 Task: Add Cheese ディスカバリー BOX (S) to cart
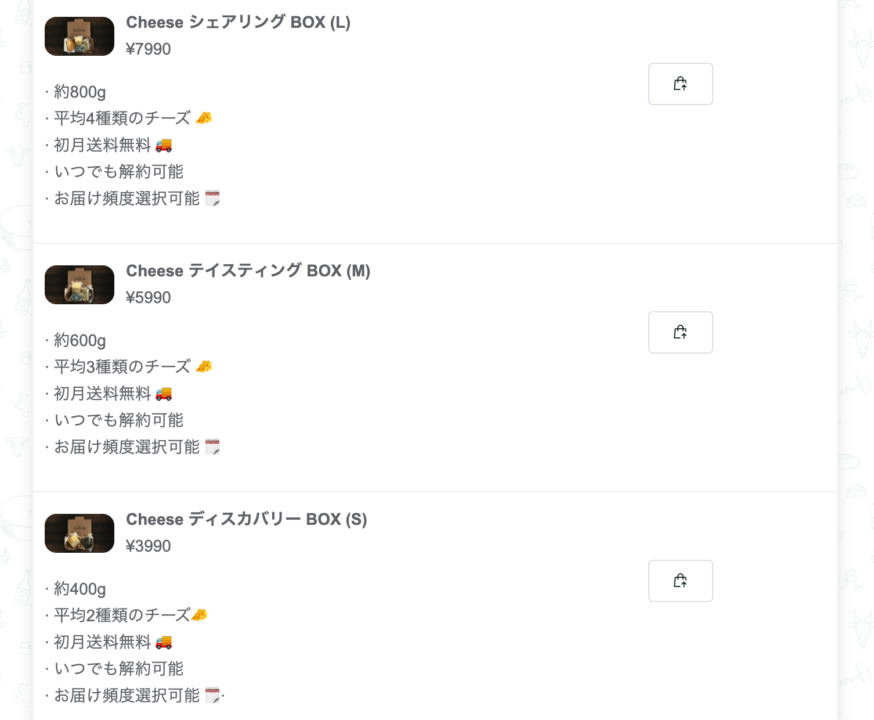[x=680, y=581]
